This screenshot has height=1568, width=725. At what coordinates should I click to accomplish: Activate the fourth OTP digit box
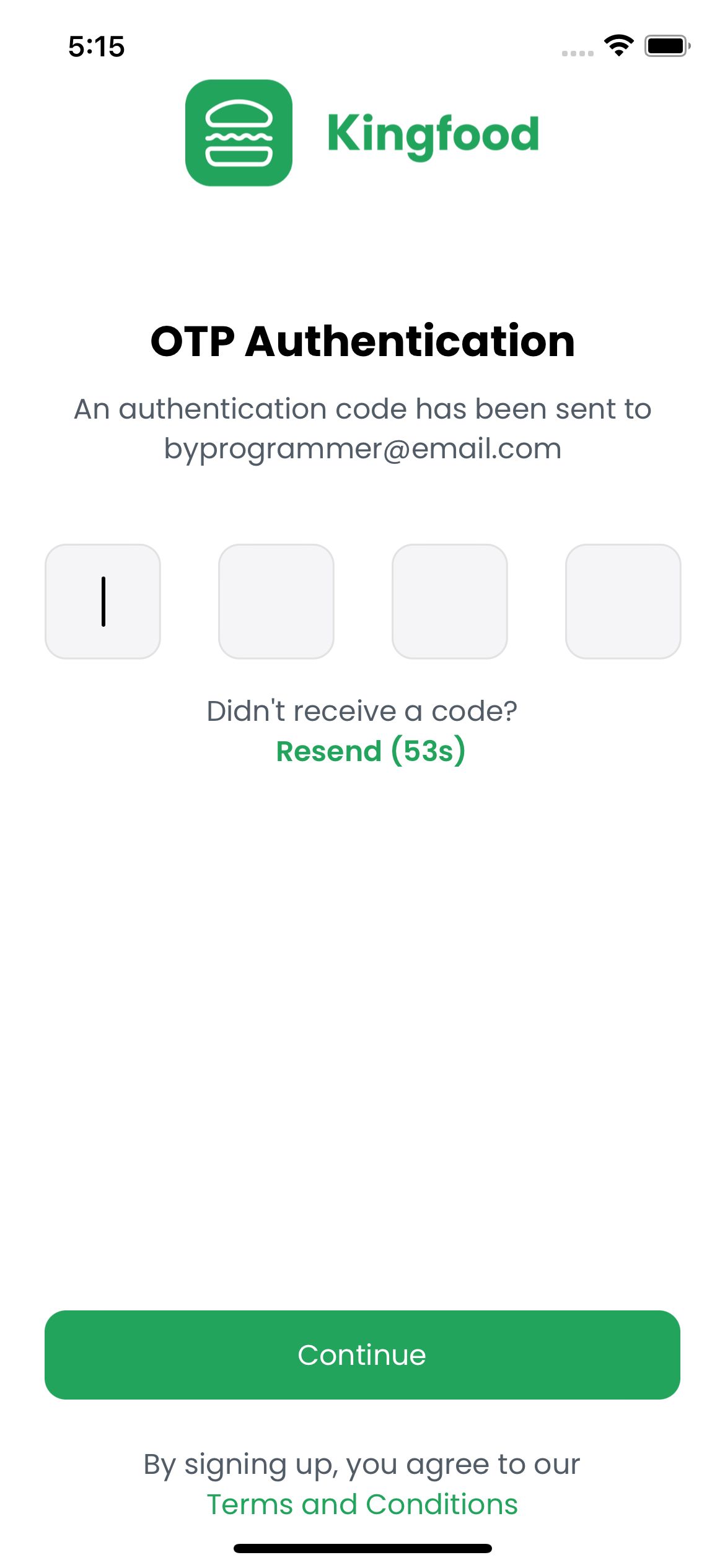623,601
